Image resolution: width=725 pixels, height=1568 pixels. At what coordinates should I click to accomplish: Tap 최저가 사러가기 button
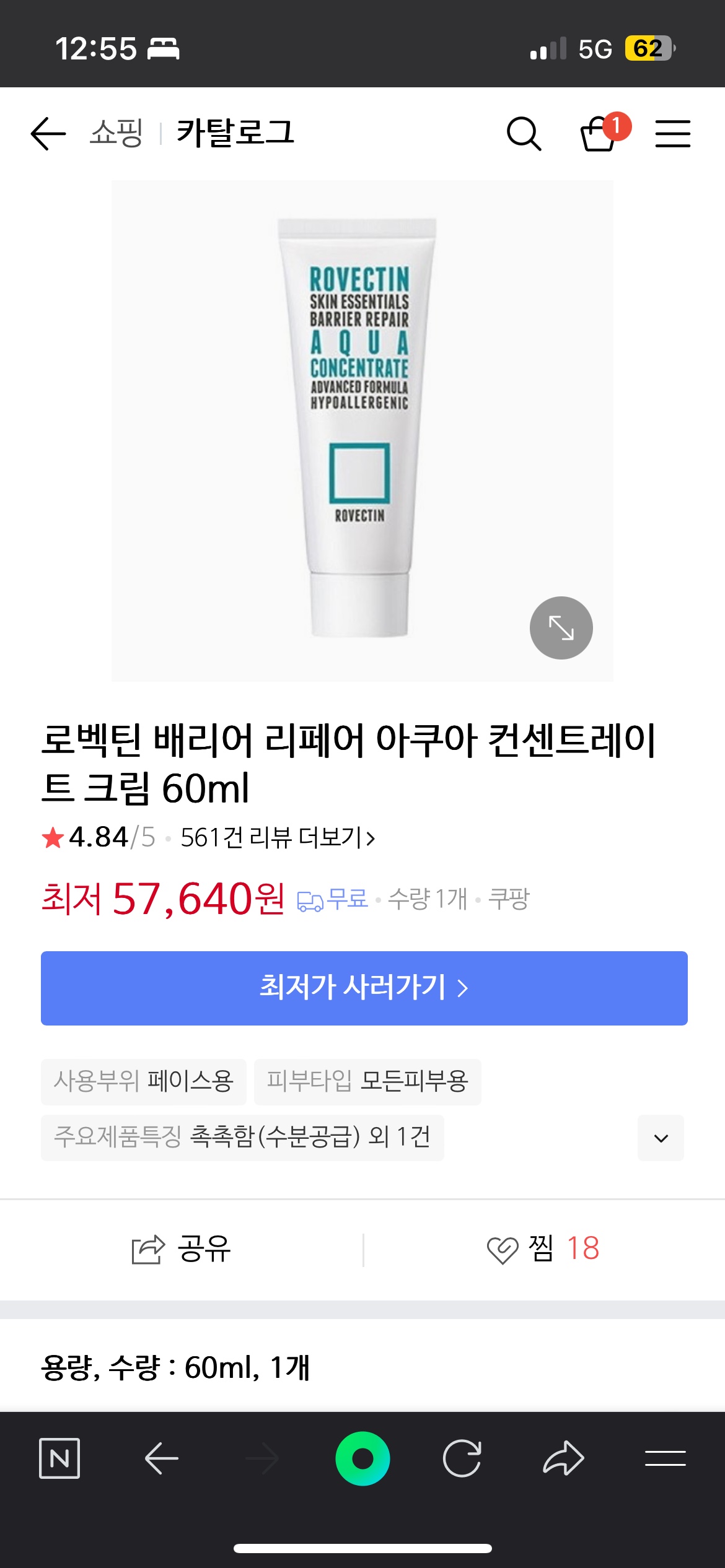click(364, 988)
